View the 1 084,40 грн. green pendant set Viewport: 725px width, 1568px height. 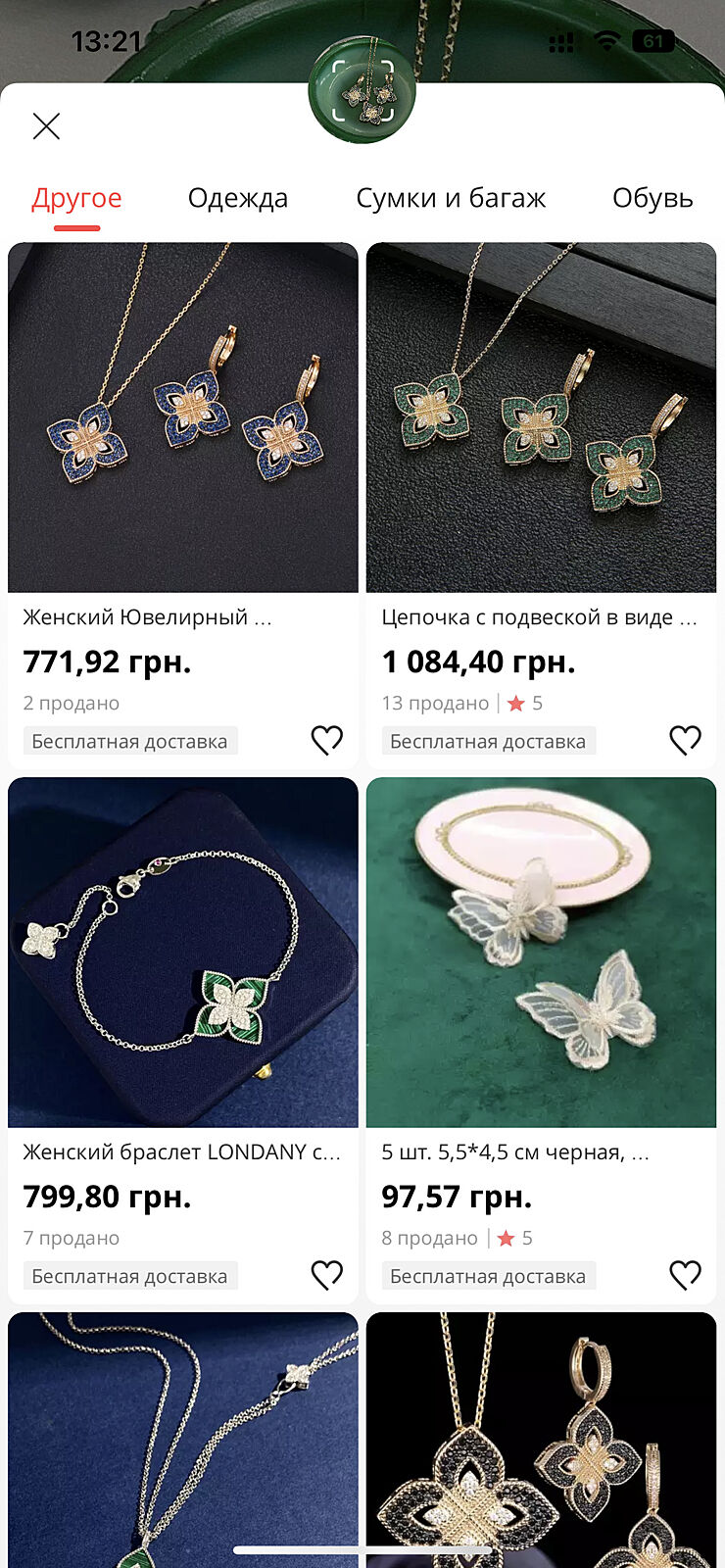click(541, 418)
